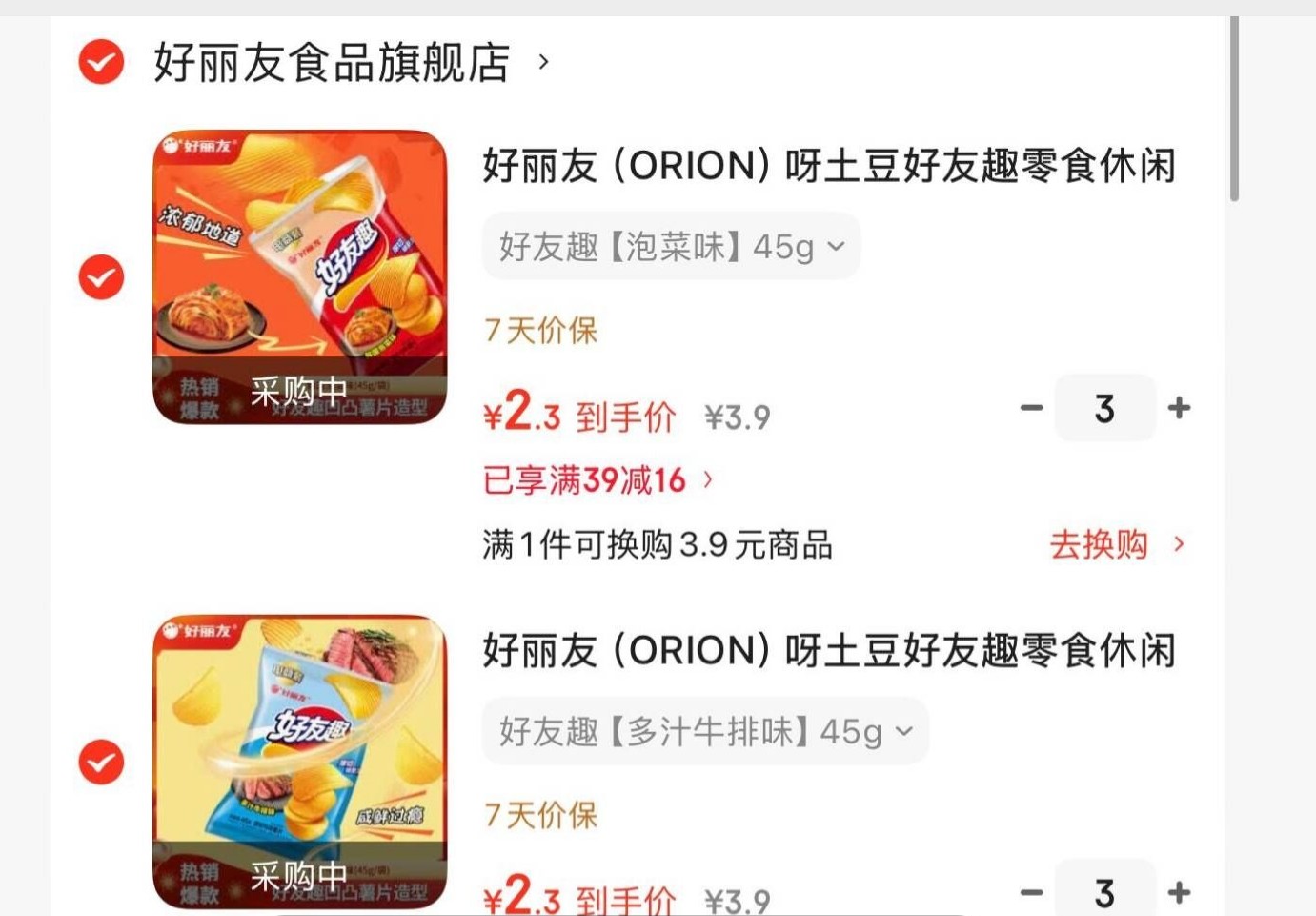Open the 泡菜味 chips product image
The image size is (1316, 916).
[300, 276]
